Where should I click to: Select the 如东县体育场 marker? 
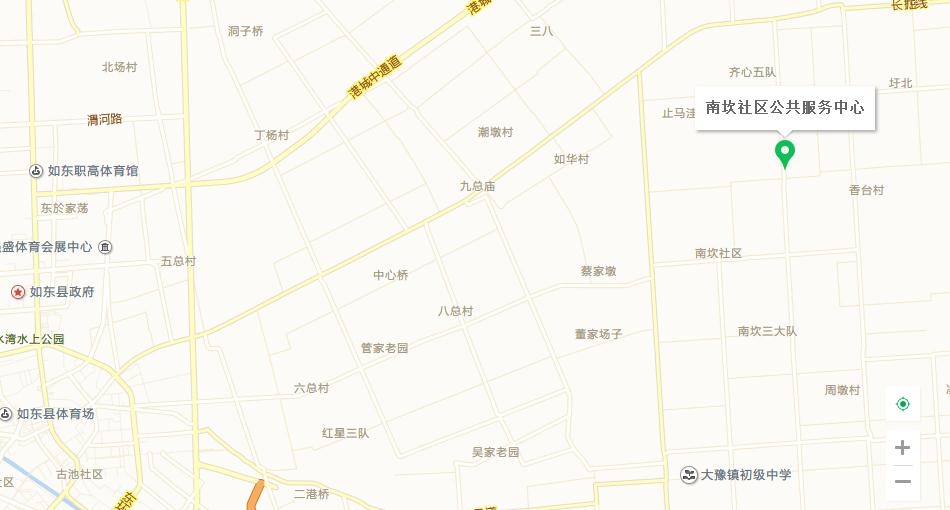pos(7,413)
